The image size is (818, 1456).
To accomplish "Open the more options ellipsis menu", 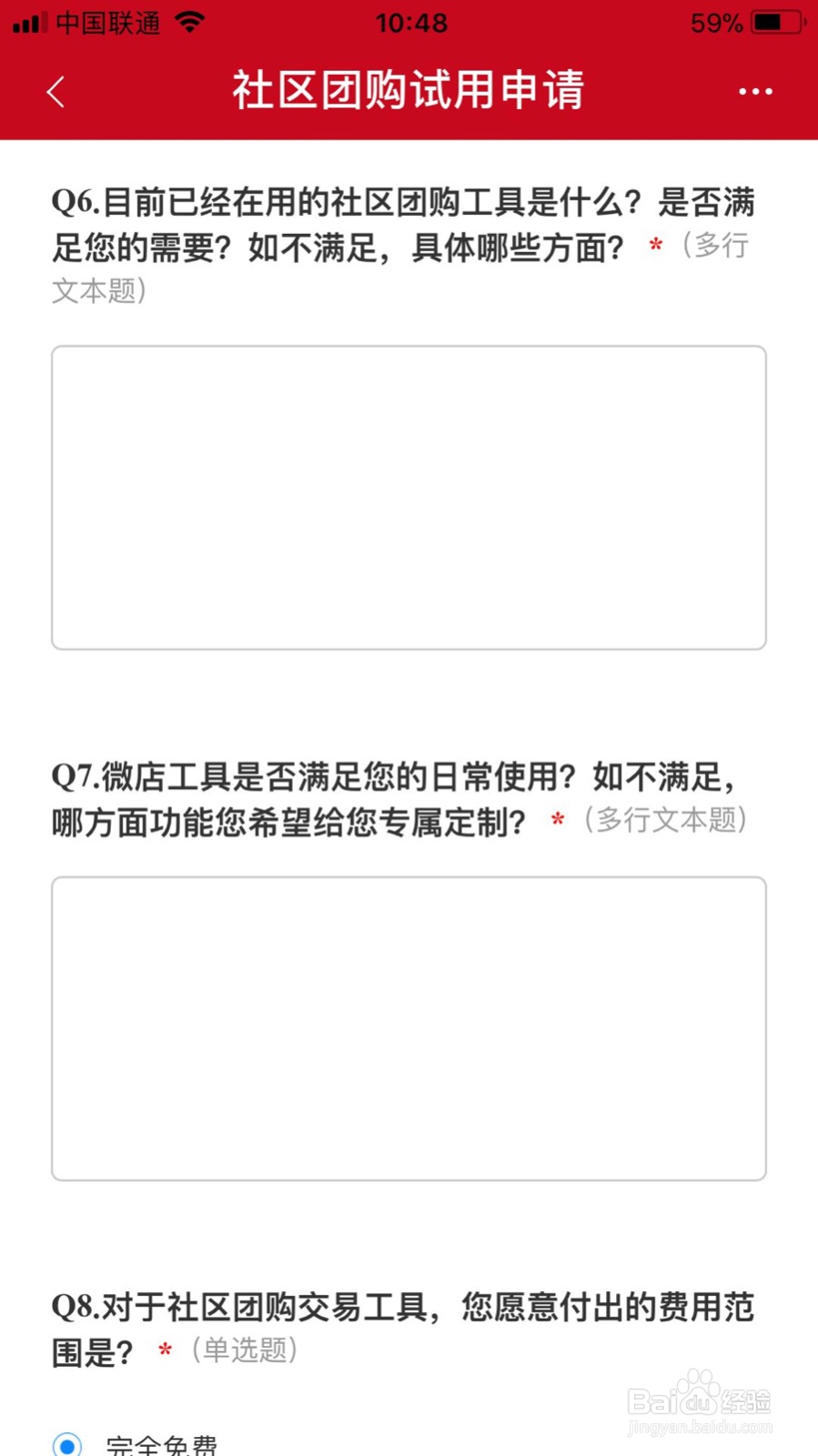I will [756, 91].
